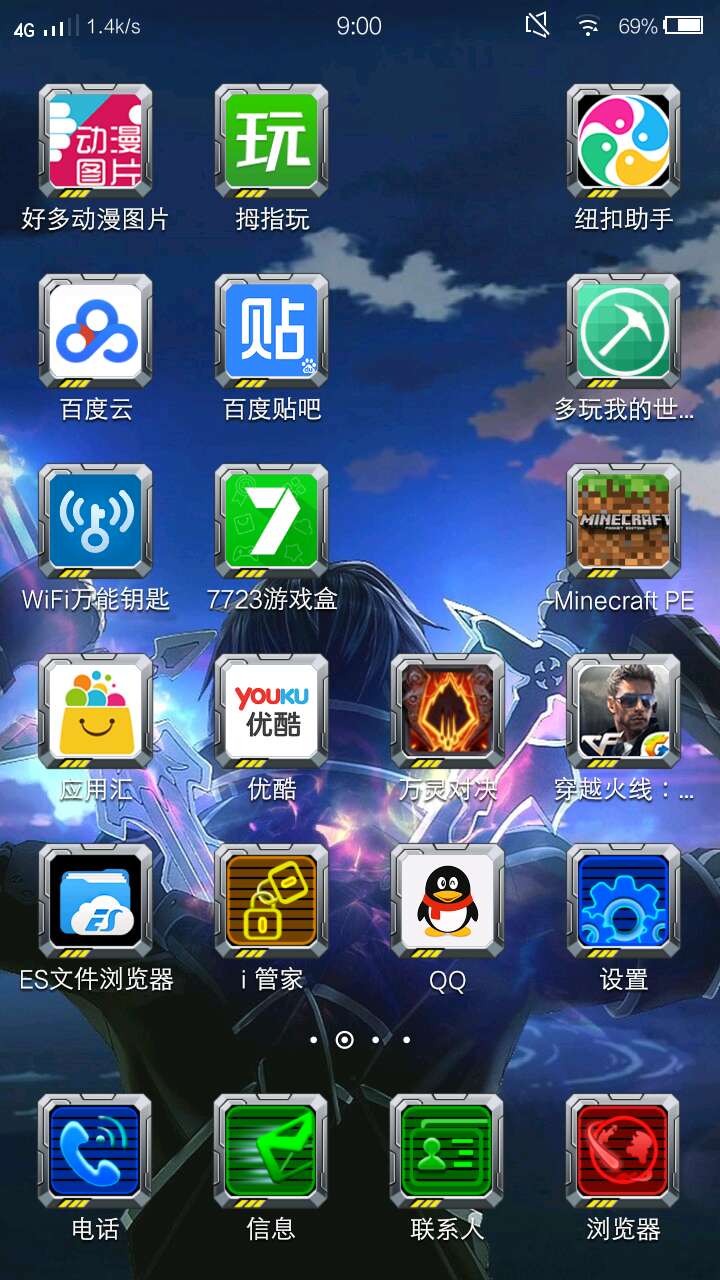This screenshot has height=1280, width=720.
Task: Open 纽扣助手
Action: 623,141
